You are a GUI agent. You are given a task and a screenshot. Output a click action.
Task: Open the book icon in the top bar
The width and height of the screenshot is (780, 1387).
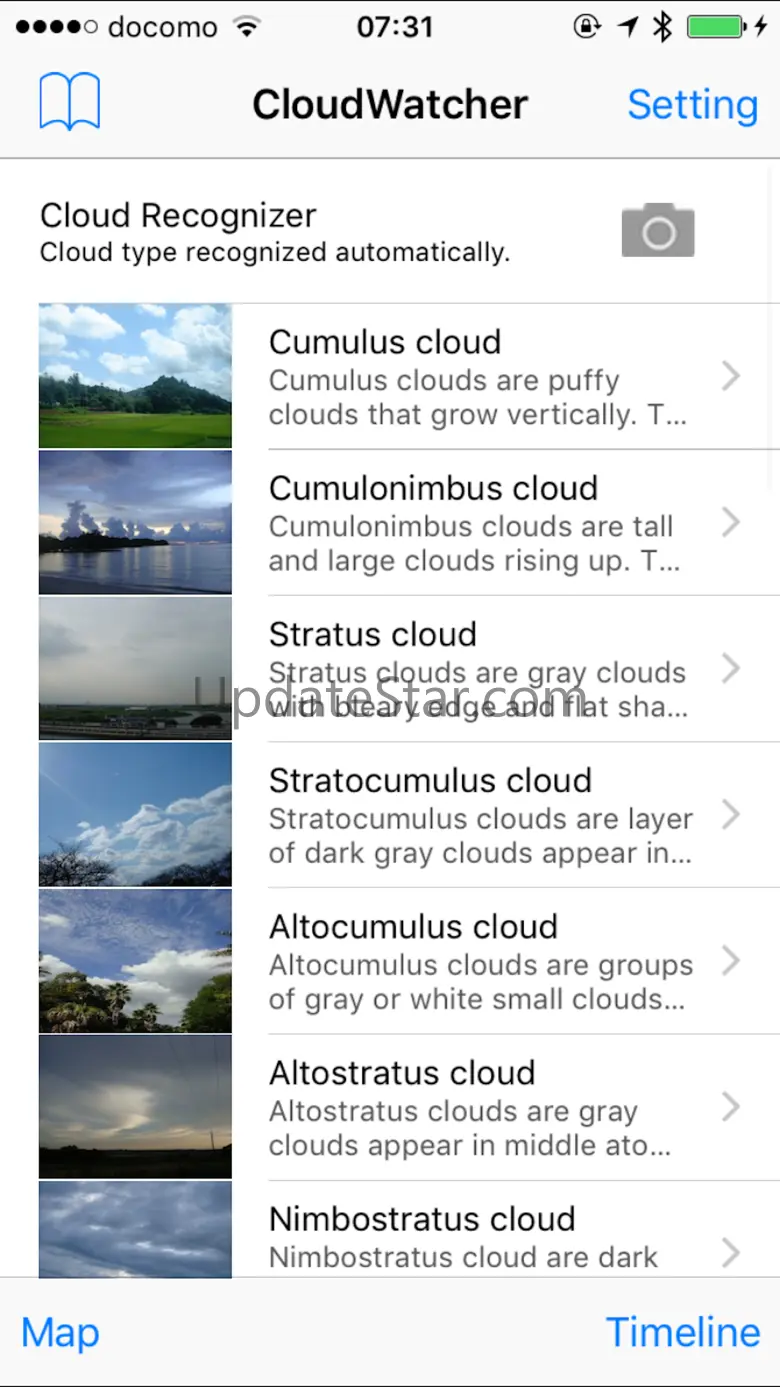tap(70, 102)
